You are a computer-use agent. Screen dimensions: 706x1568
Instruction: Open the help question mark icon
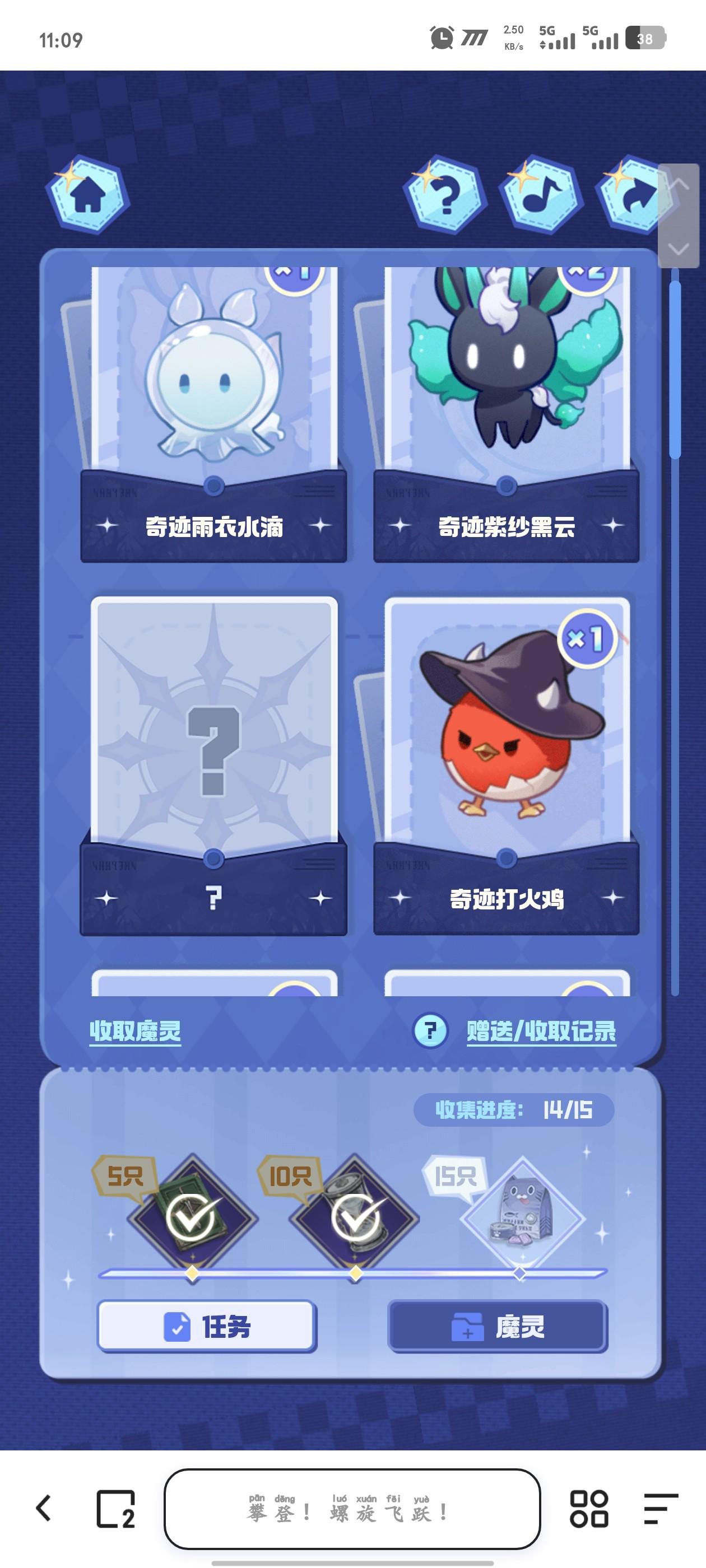[x=445, y=195]
